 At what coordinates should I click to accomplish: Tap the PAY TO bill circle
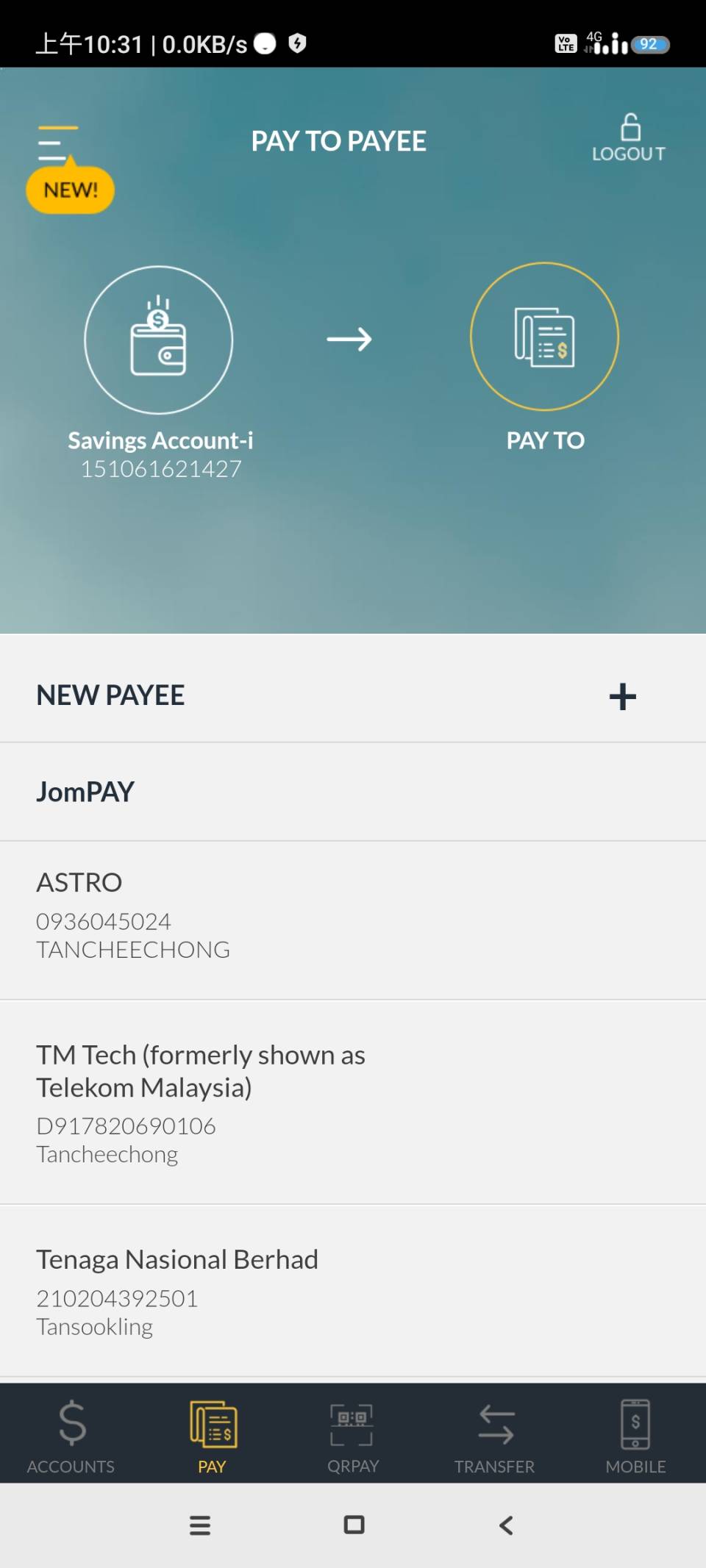544,337
